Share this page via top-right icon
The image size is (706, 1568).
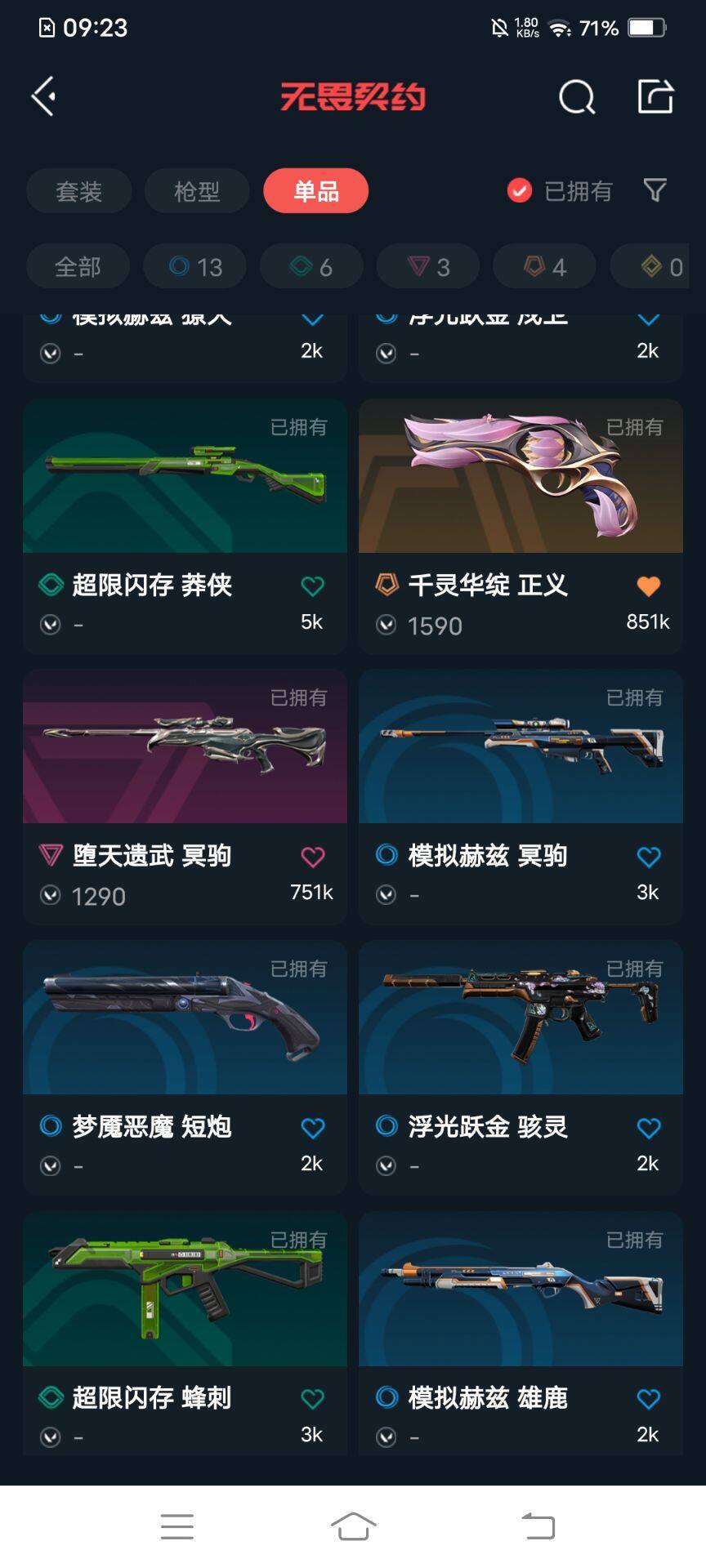click(x=655, y=96)
